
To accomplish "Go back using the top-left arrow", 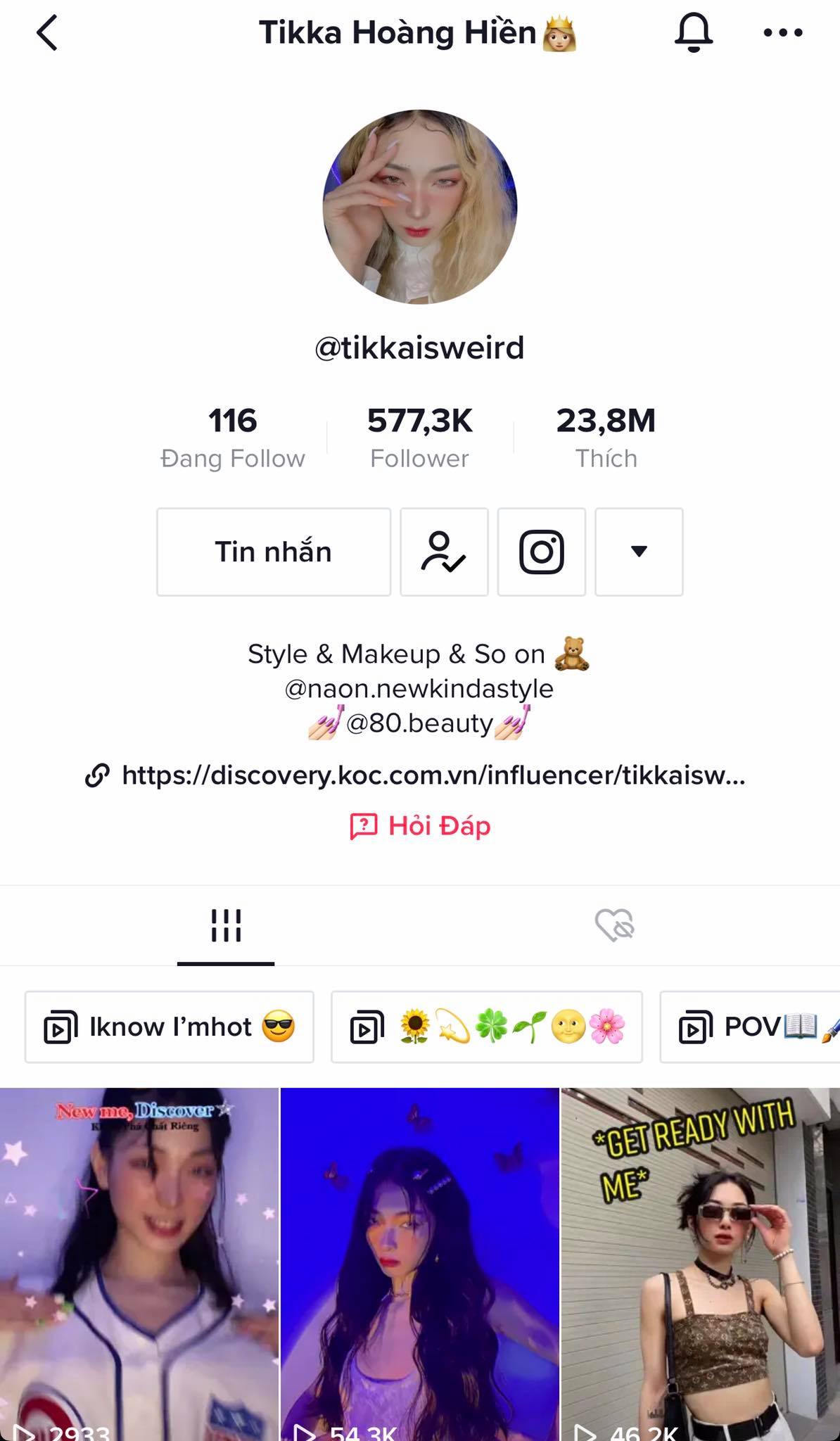I will [47, 33].
